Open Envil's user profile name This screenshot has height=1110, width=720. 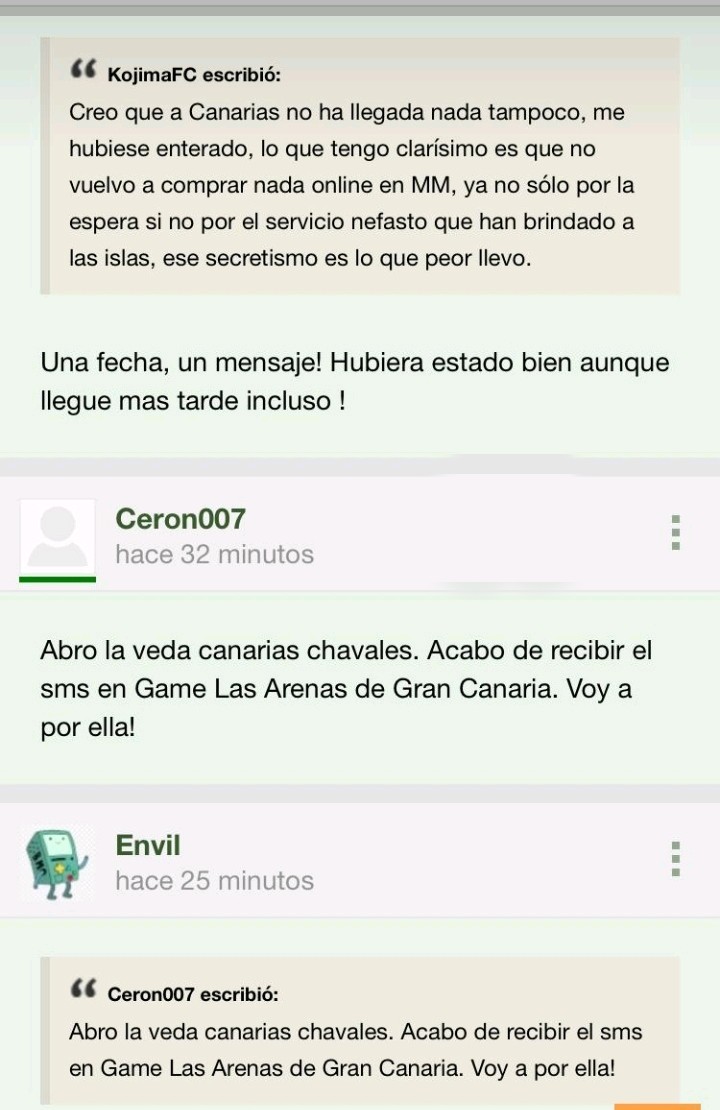pos(148,845)
